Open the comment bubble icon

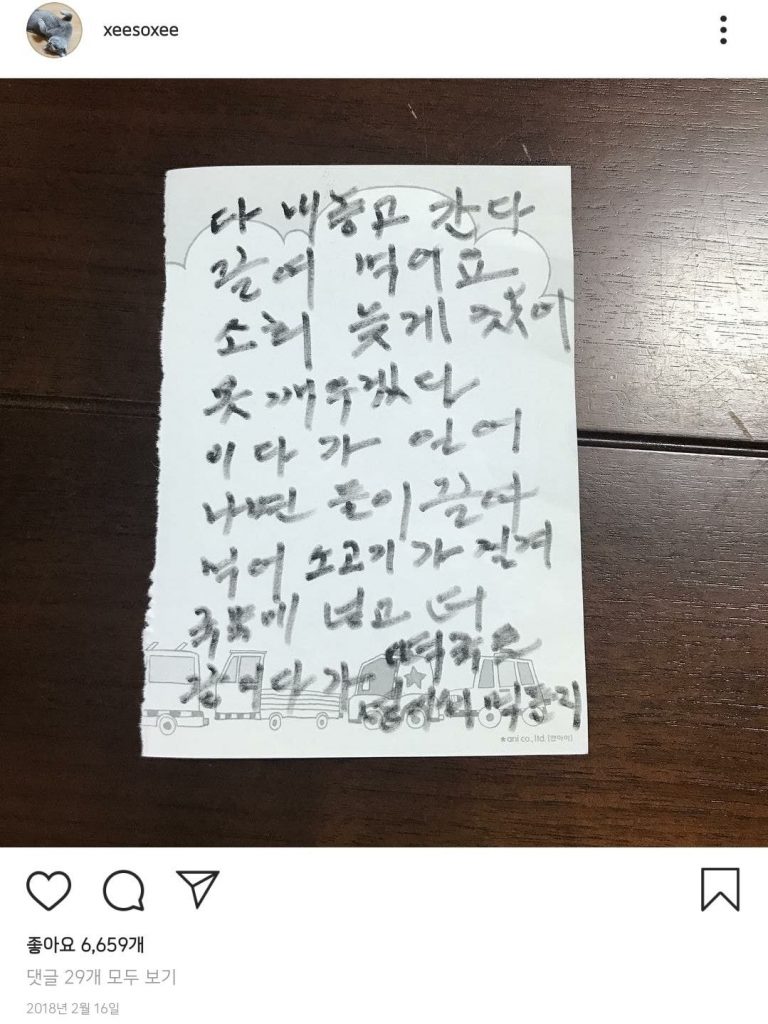[118, 890]
